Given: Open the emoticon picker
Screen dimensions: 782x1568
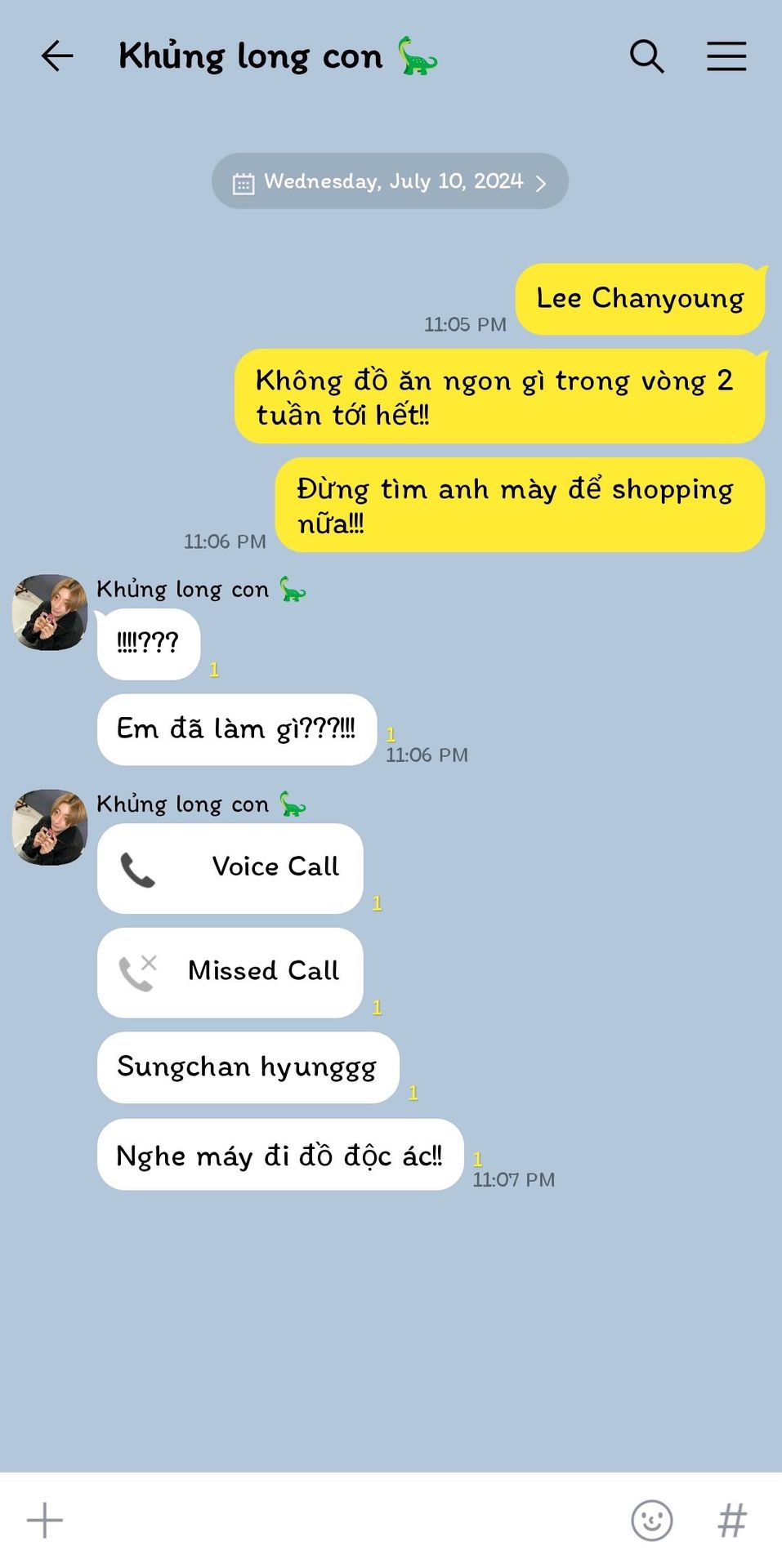Looking at the screenshot, I should click(x=651, y=1520).
